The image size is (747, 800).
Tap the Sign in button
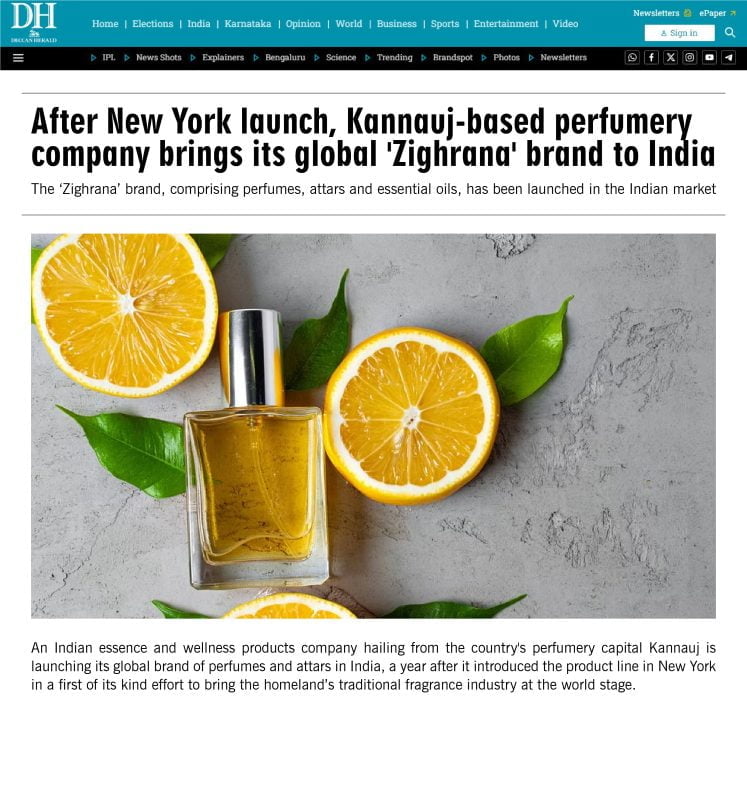click(x=679, y=33)
